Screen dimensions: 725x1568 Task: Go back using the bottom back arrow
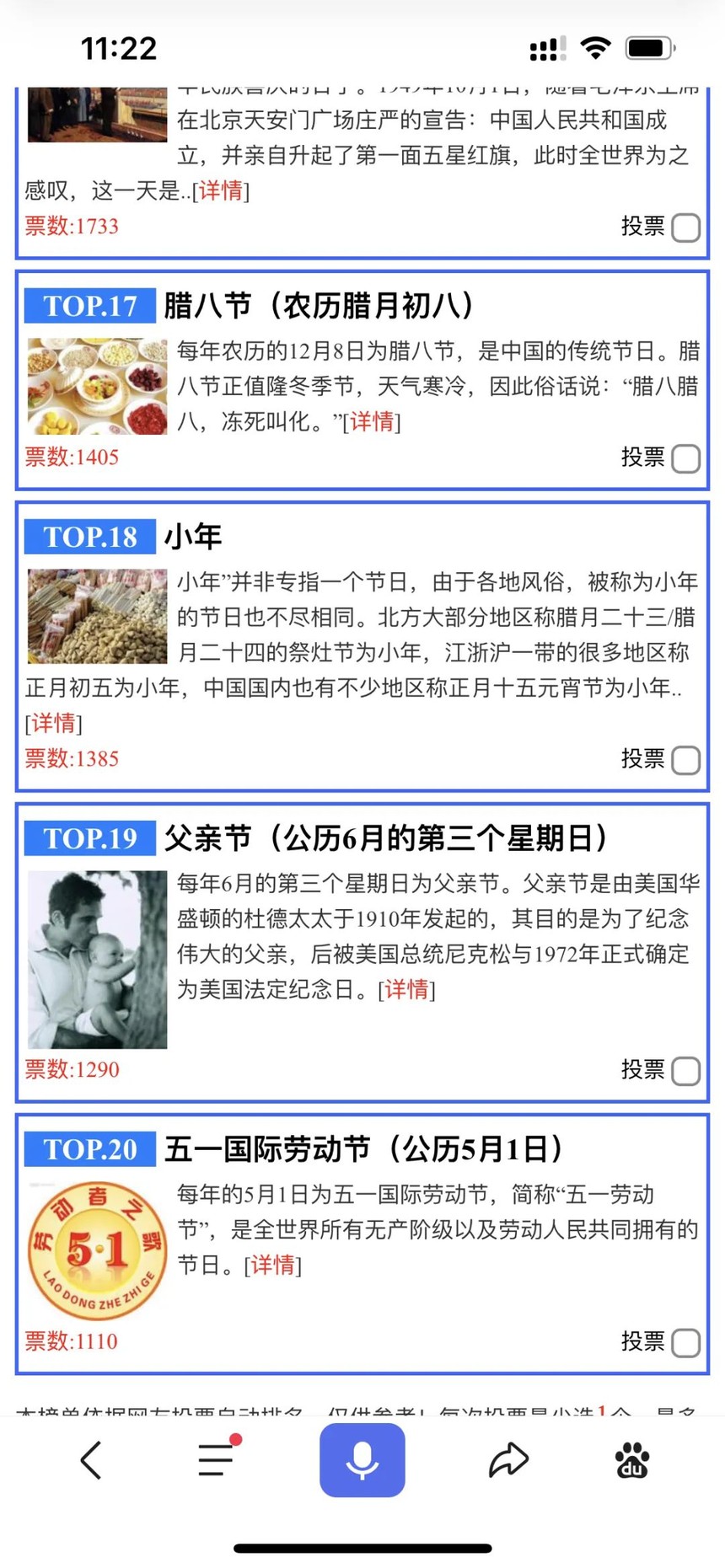[91, 1460]
